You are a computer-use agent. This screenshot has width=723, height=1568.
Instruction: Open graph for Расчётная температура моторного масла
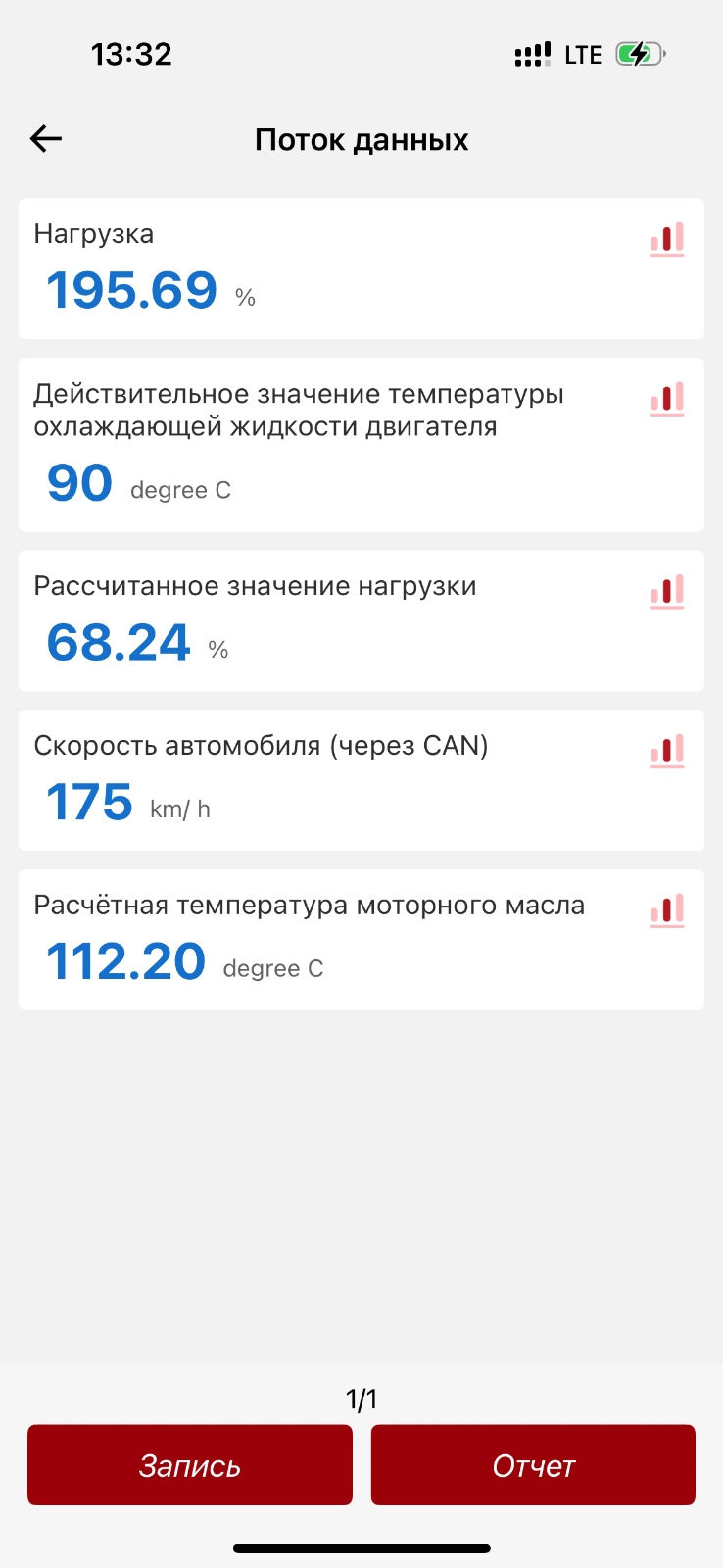point(666,910)
